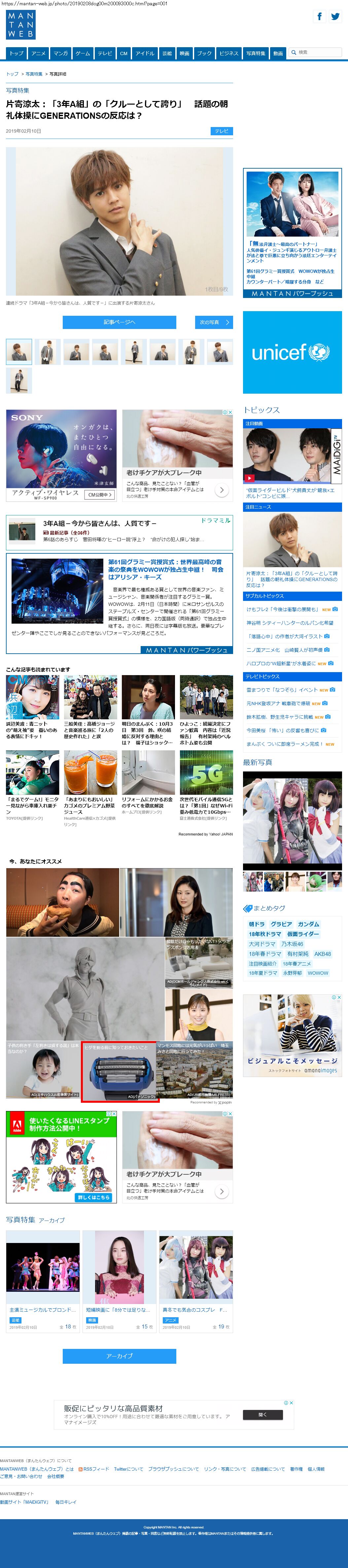Open the Twitter icon in header
This screenshot has height=1568, width=348.
335,16
